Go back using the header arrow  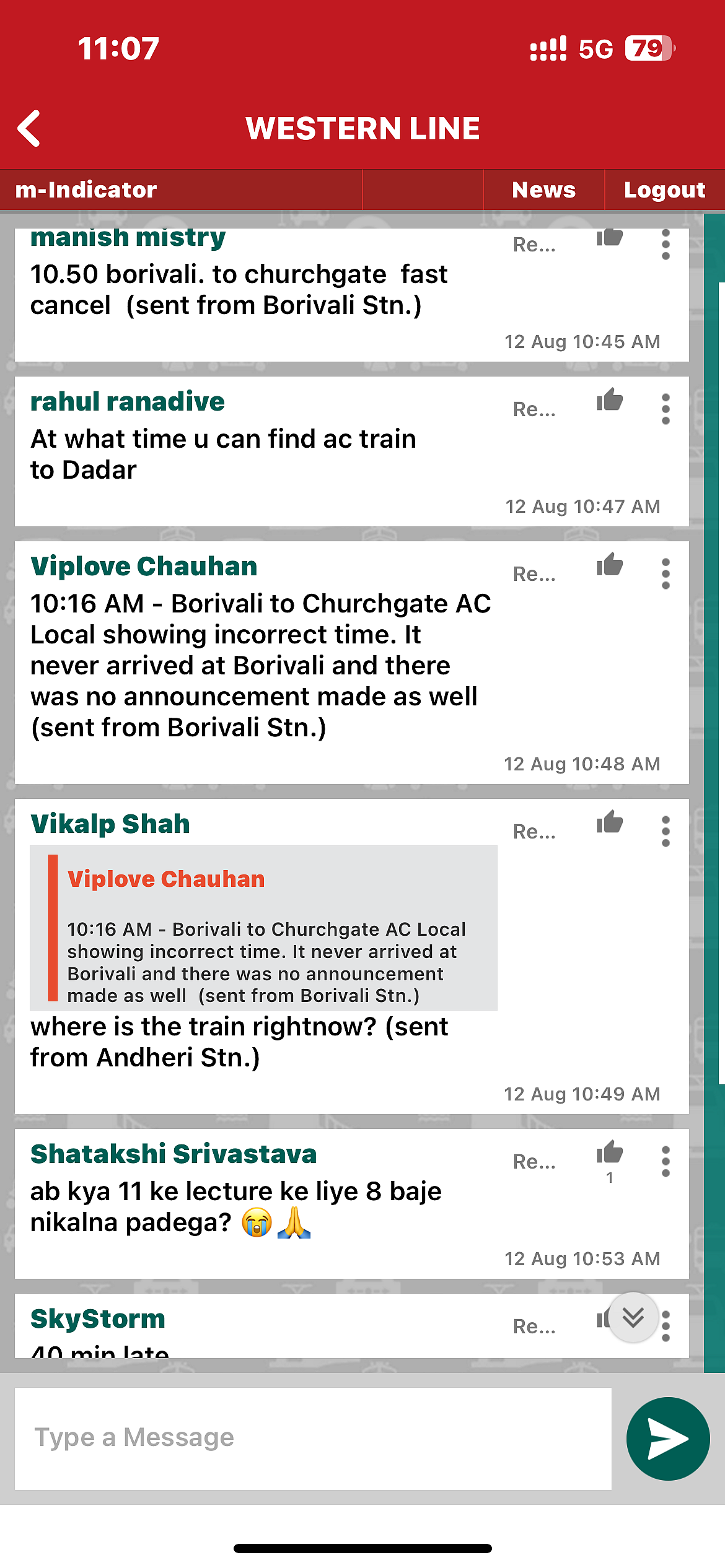pyautogui.click(x=29, y=128)
